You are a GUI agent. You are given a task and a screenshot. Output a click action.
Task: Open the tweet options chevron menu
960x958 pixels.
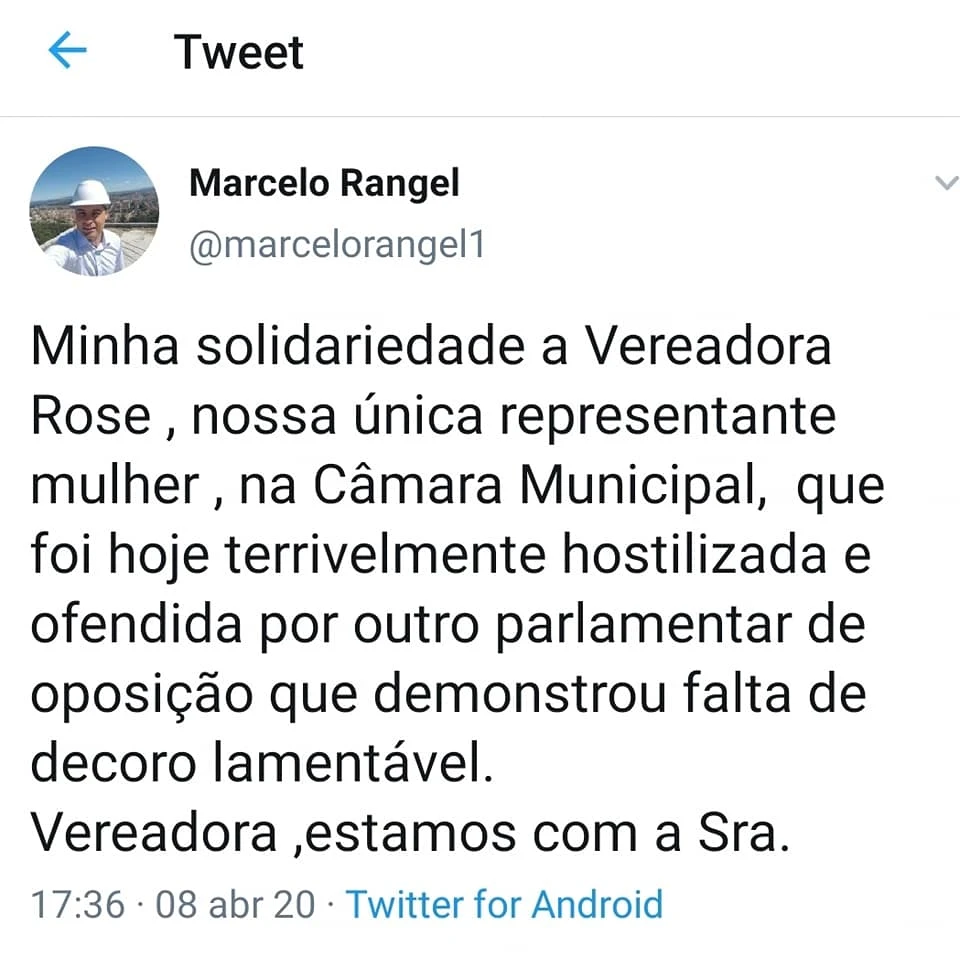944,183
